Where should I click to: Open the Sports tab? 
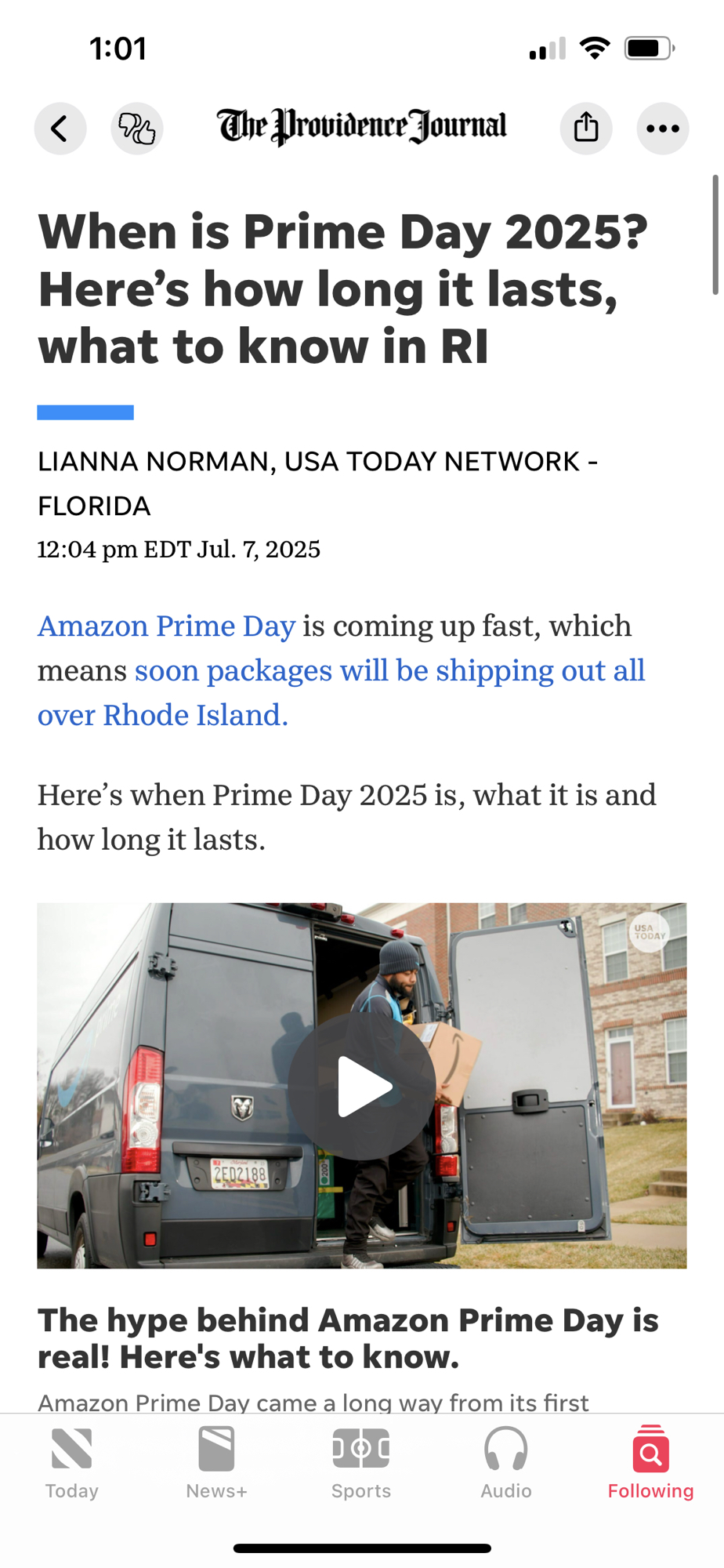click(361, 1463)
